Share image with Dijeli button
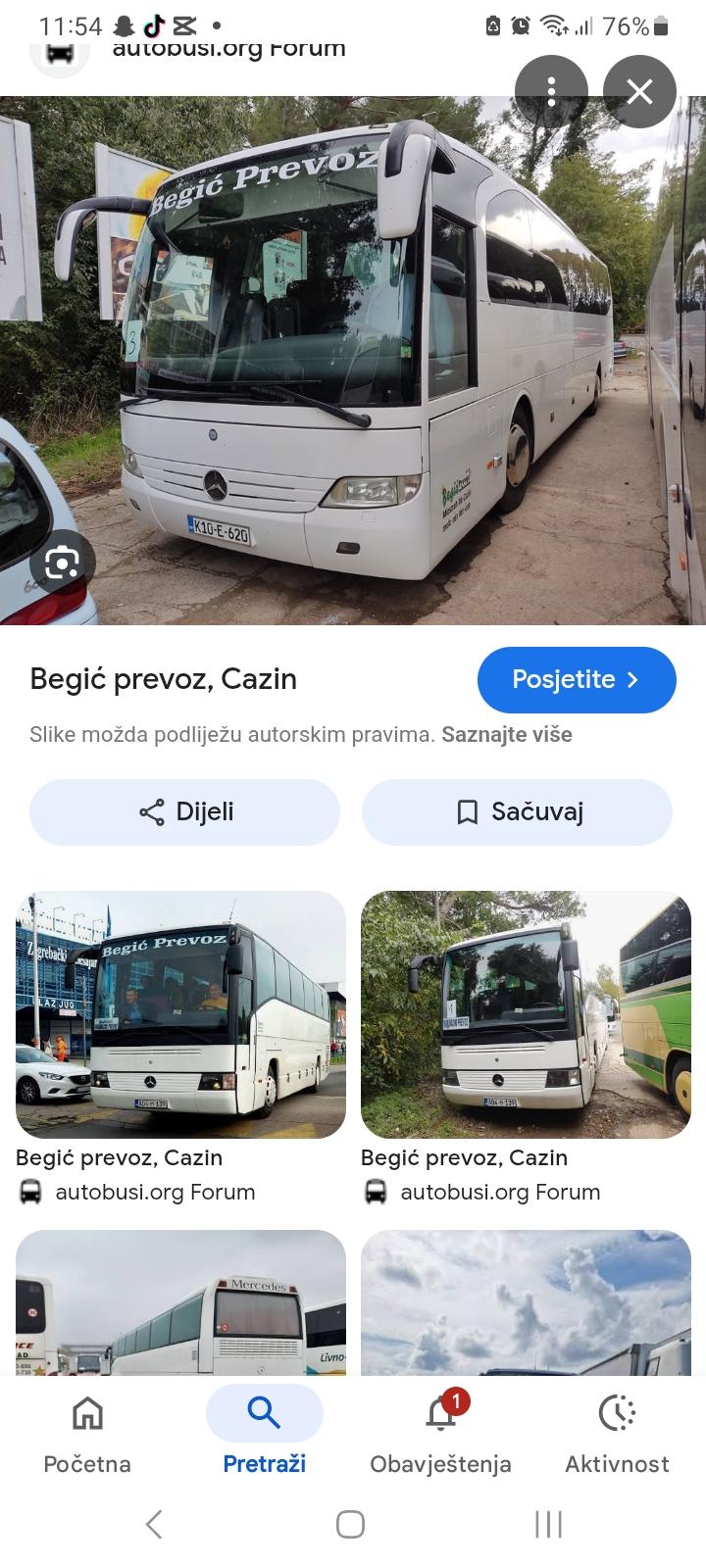 pos(184,812)
